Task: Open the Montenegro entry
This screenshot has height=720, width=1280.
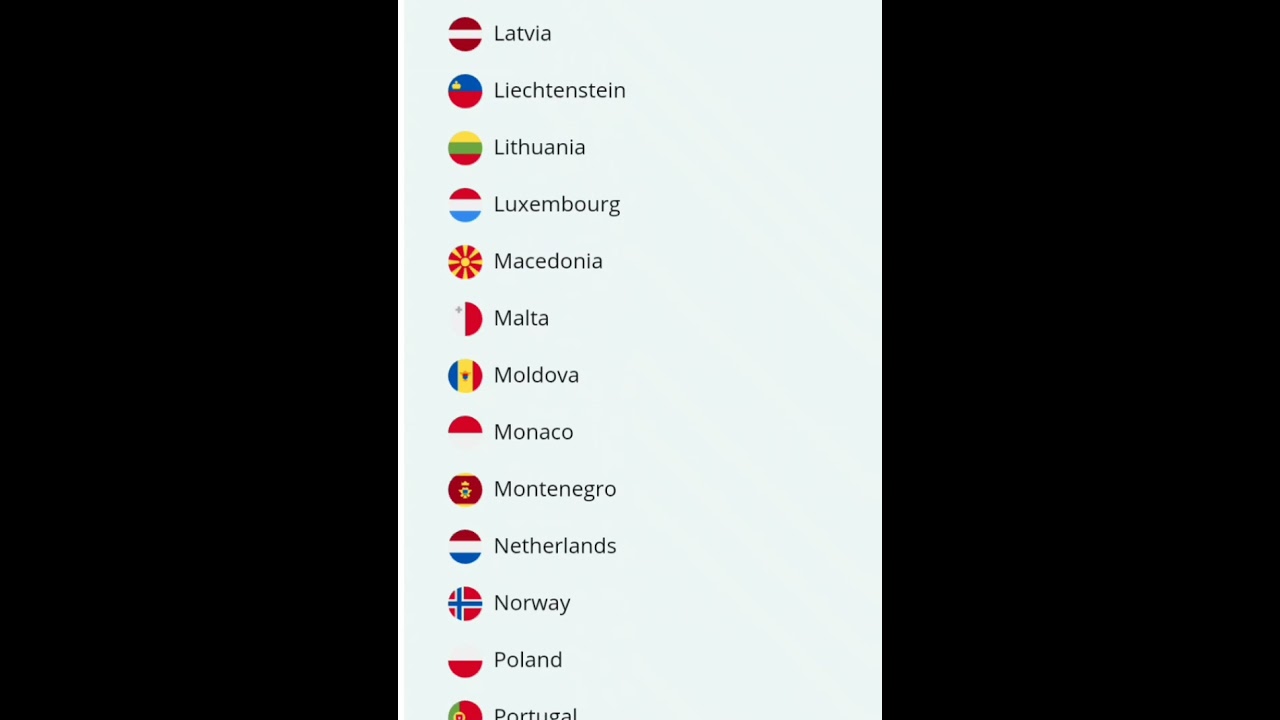Action: click(x=554, y=489)
